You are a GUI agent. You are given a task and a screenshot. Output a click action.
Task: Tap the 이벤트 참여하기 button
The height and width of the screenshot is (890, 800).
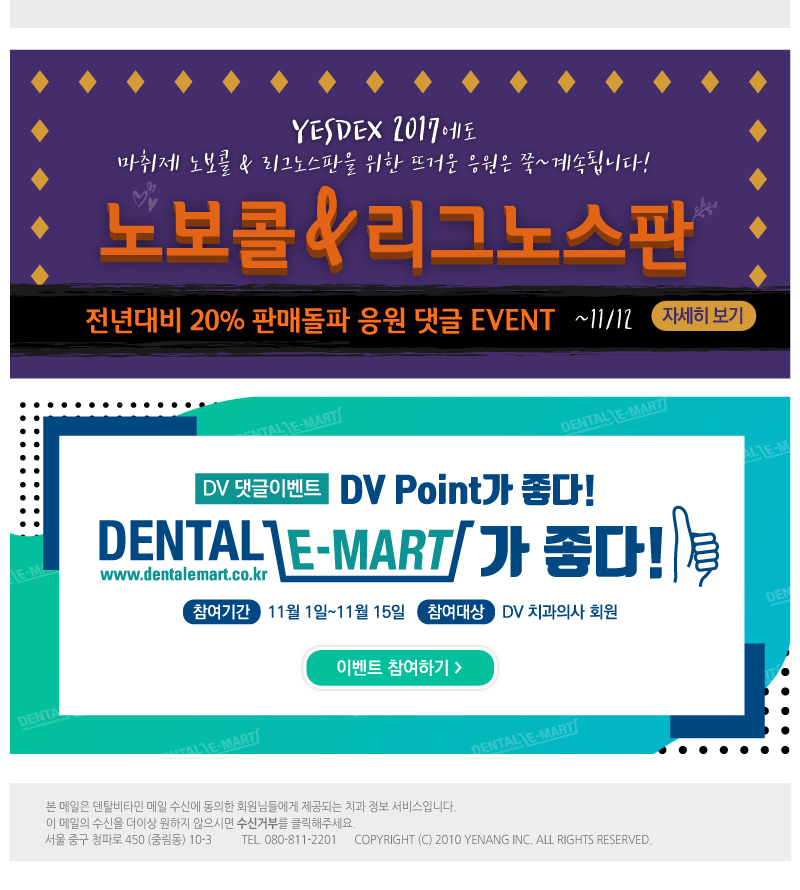coord(400,668)
